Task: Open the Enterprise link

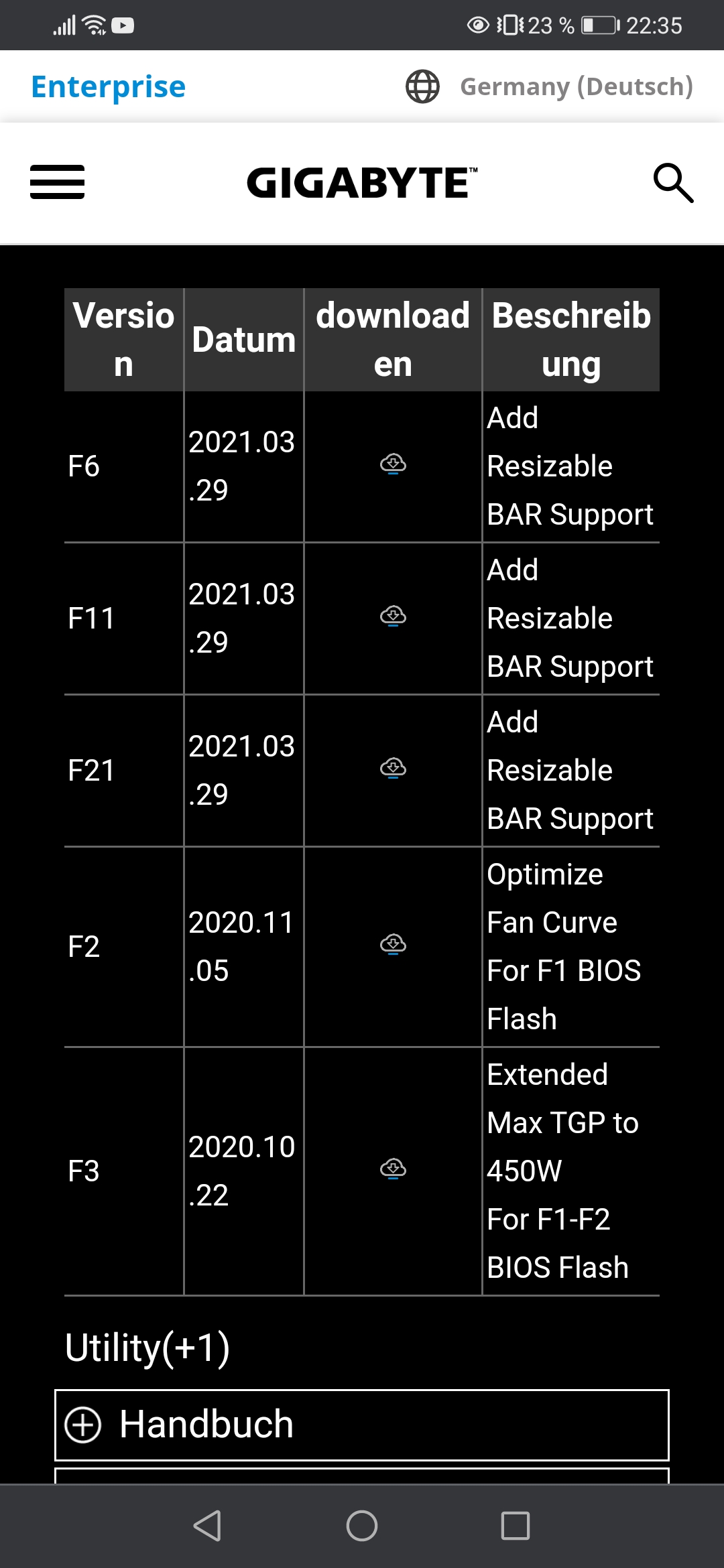Action: (x=108, y=87)
